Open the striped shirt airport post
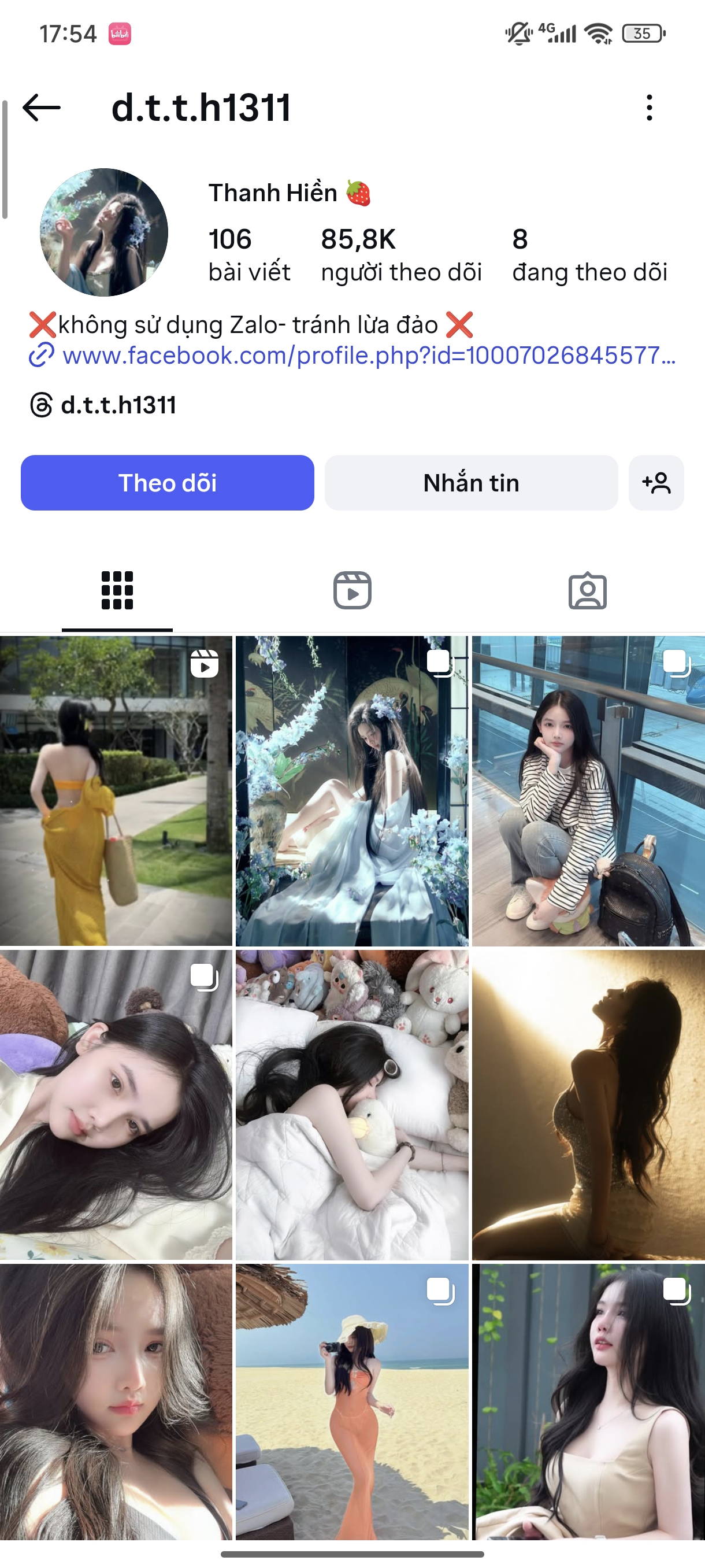 coord(588,791)
